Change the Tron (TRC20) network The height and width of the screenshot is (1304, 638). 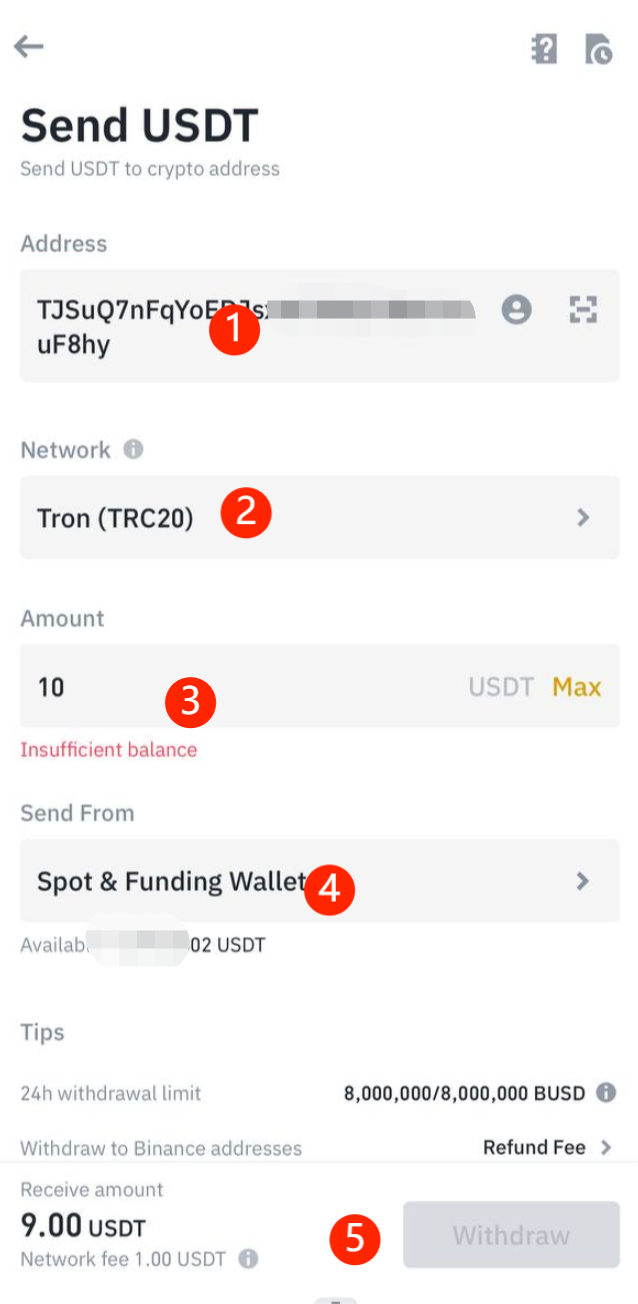coord(320,517)
